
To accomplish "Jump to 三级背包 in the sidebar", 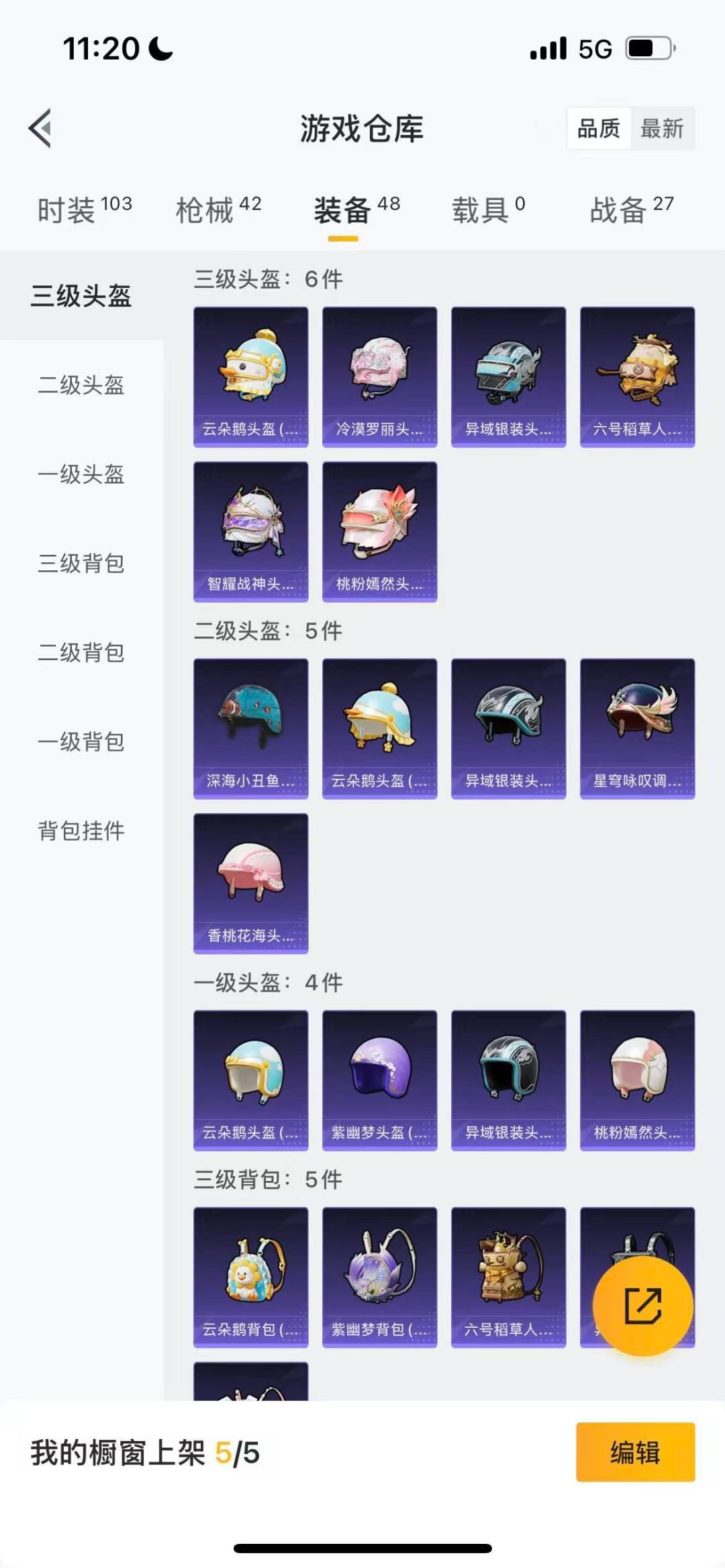I will (x=81, y=564).
